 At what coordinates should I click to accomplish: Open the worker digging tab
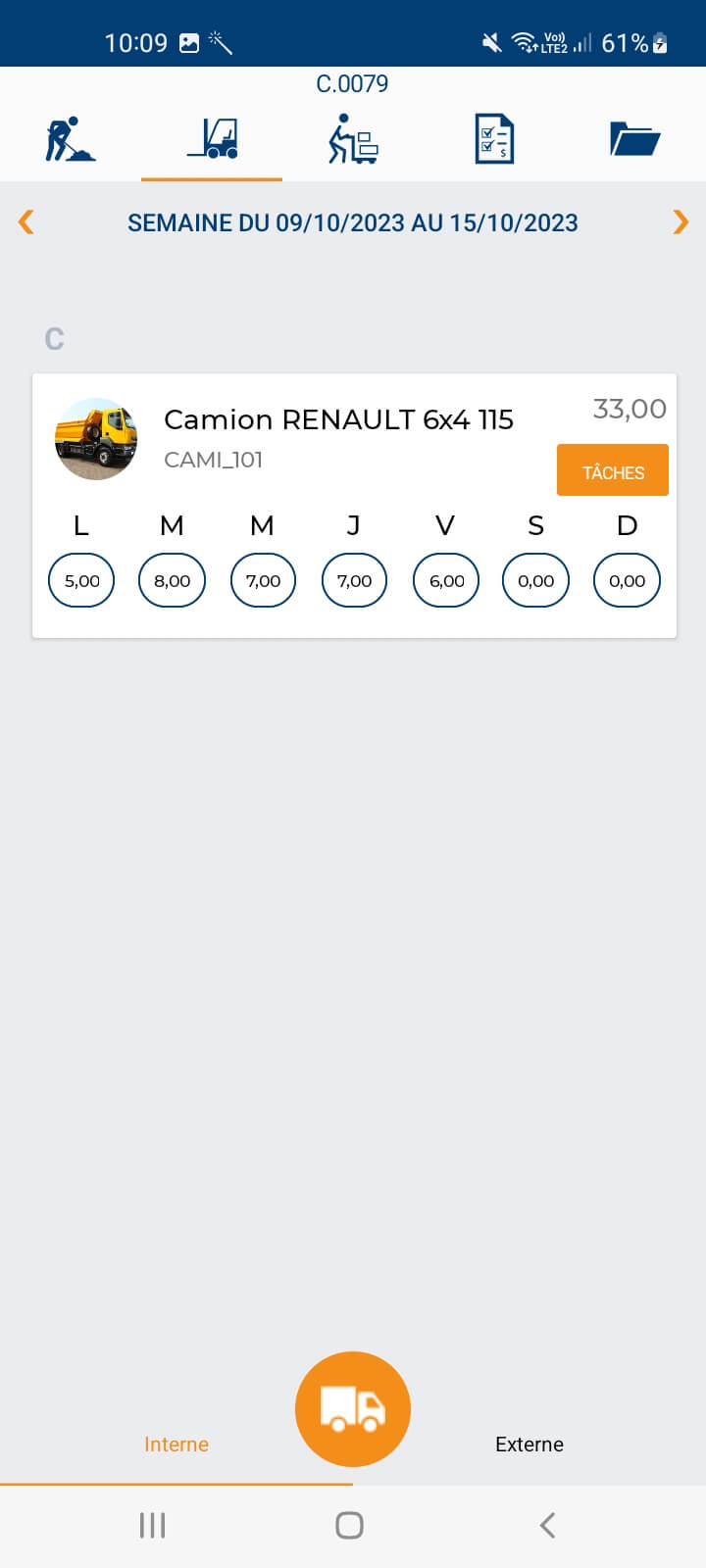[x=71, y=139]
